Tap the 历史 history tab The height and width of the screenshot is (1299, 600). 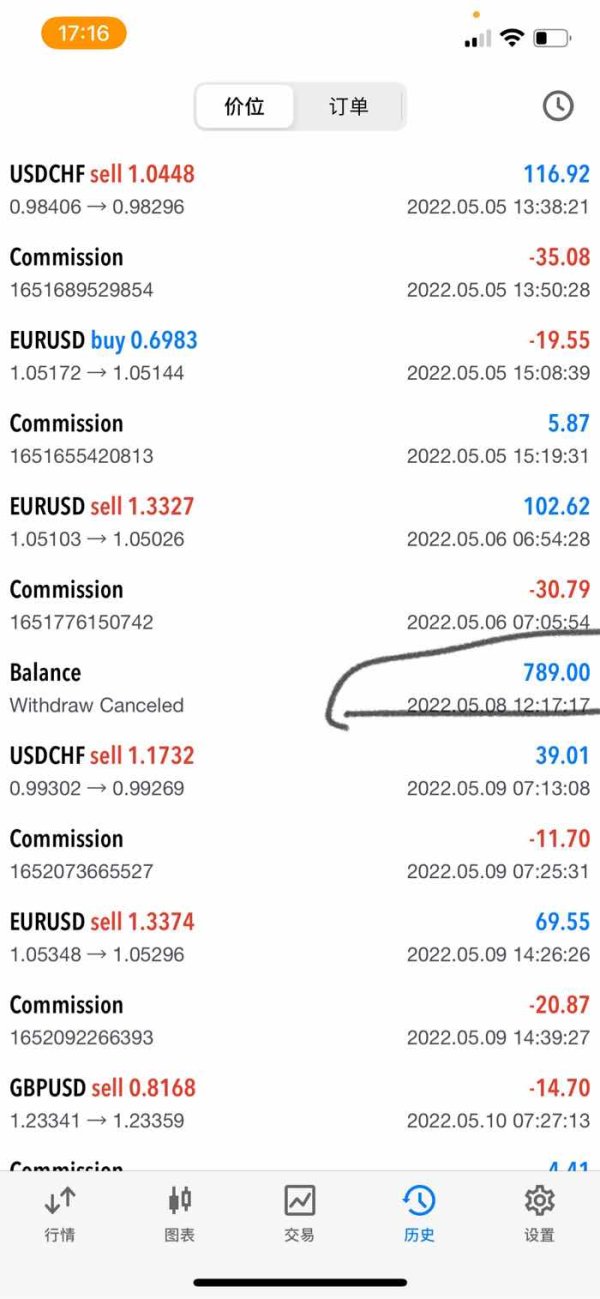(x=419, y=1213)
